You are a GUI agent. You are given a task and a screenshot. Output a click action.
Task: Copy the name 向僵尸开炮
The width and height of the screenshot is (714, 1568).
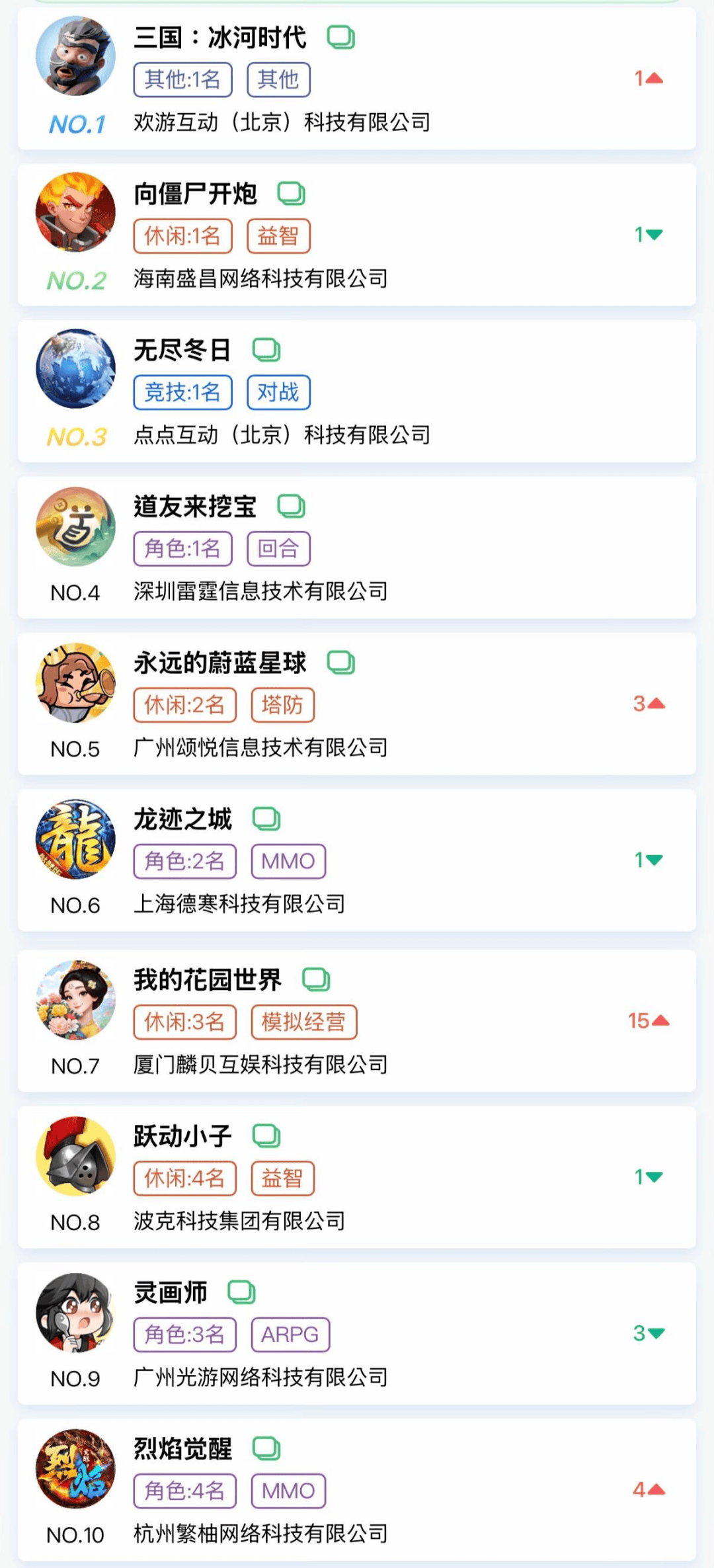[291, 194]
